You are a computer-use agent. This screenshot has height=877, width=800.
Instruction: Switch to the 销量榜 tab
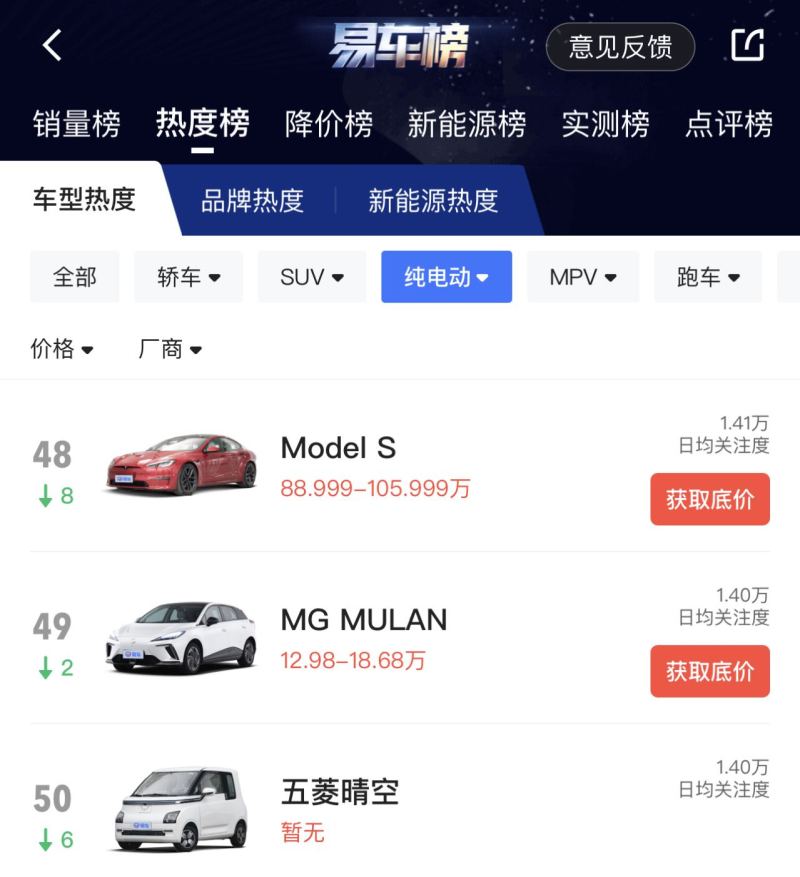click(x=77, y=124)
